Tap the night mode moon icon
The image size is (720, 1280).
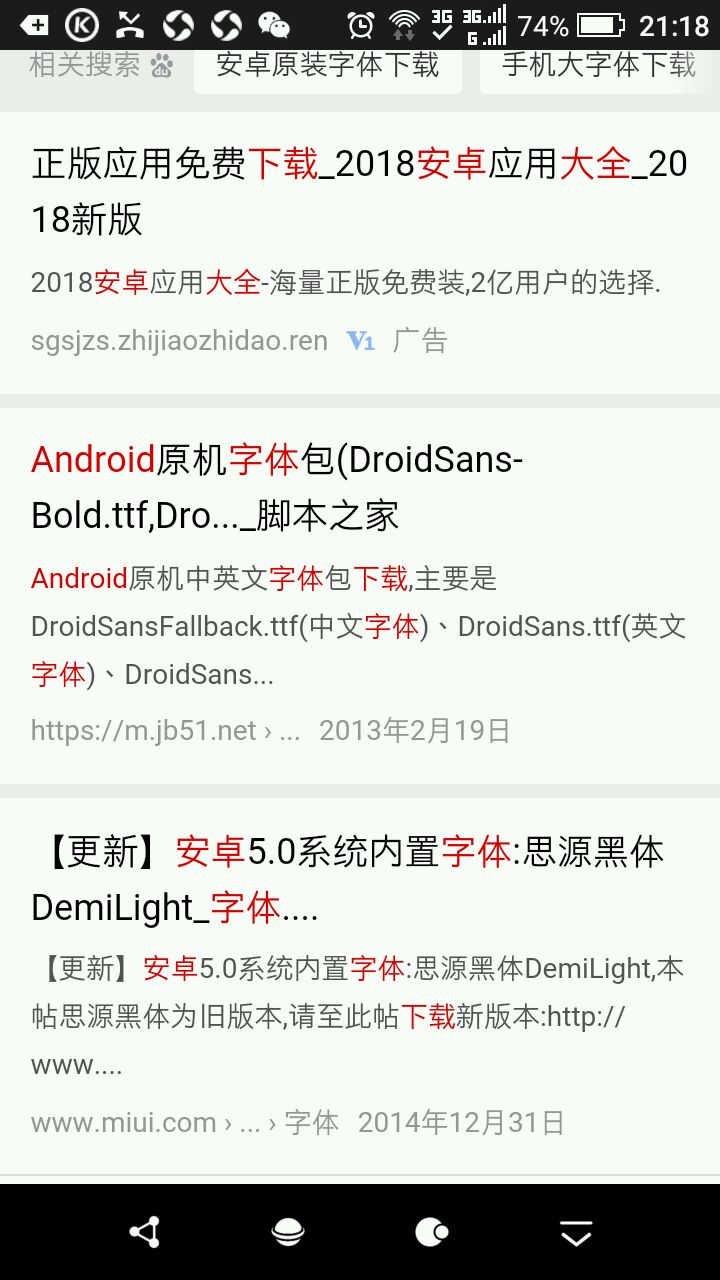coord(432,1232)
